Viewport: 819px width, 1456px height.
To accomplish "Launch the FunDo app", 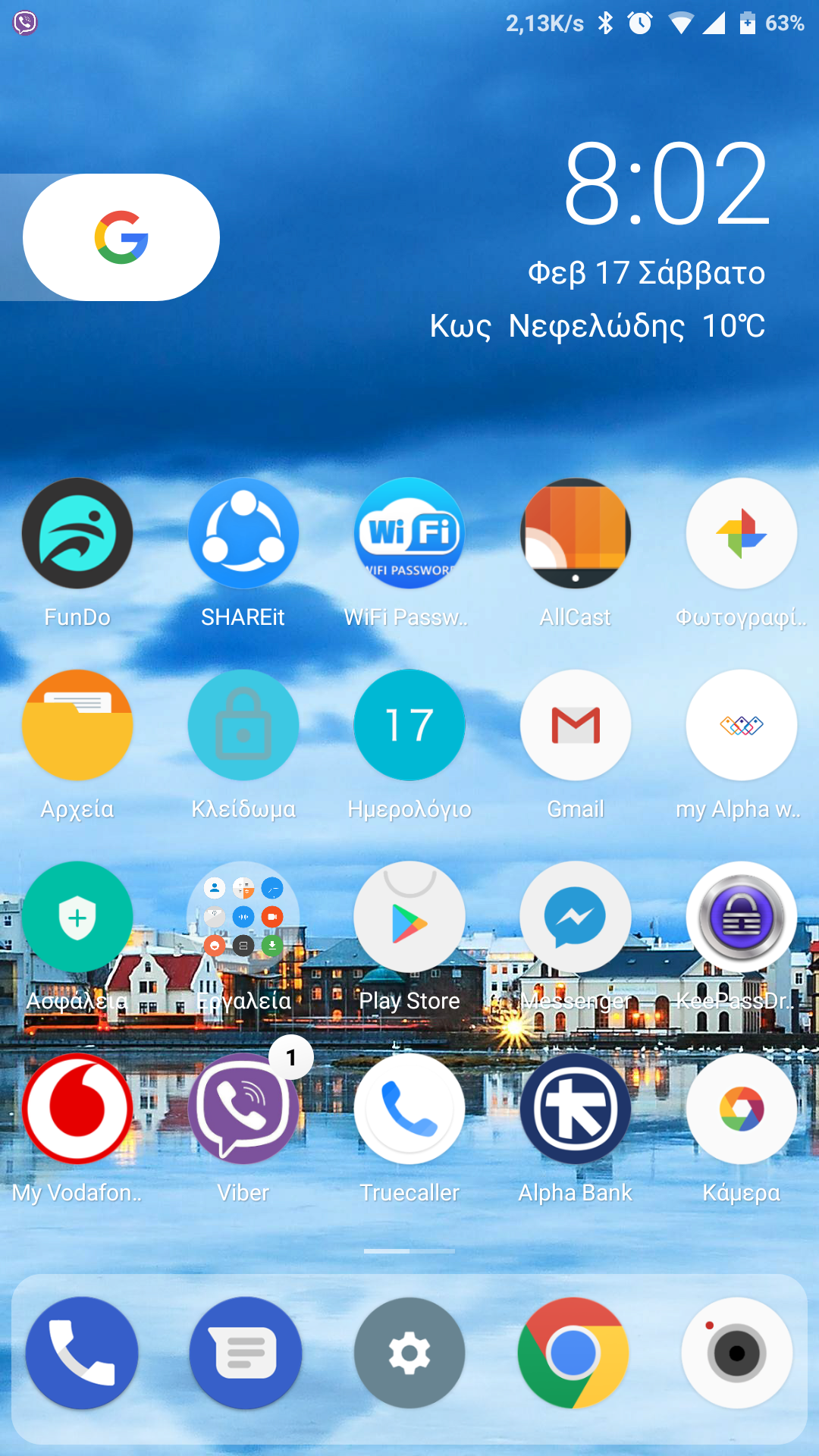I will (77, 533).
